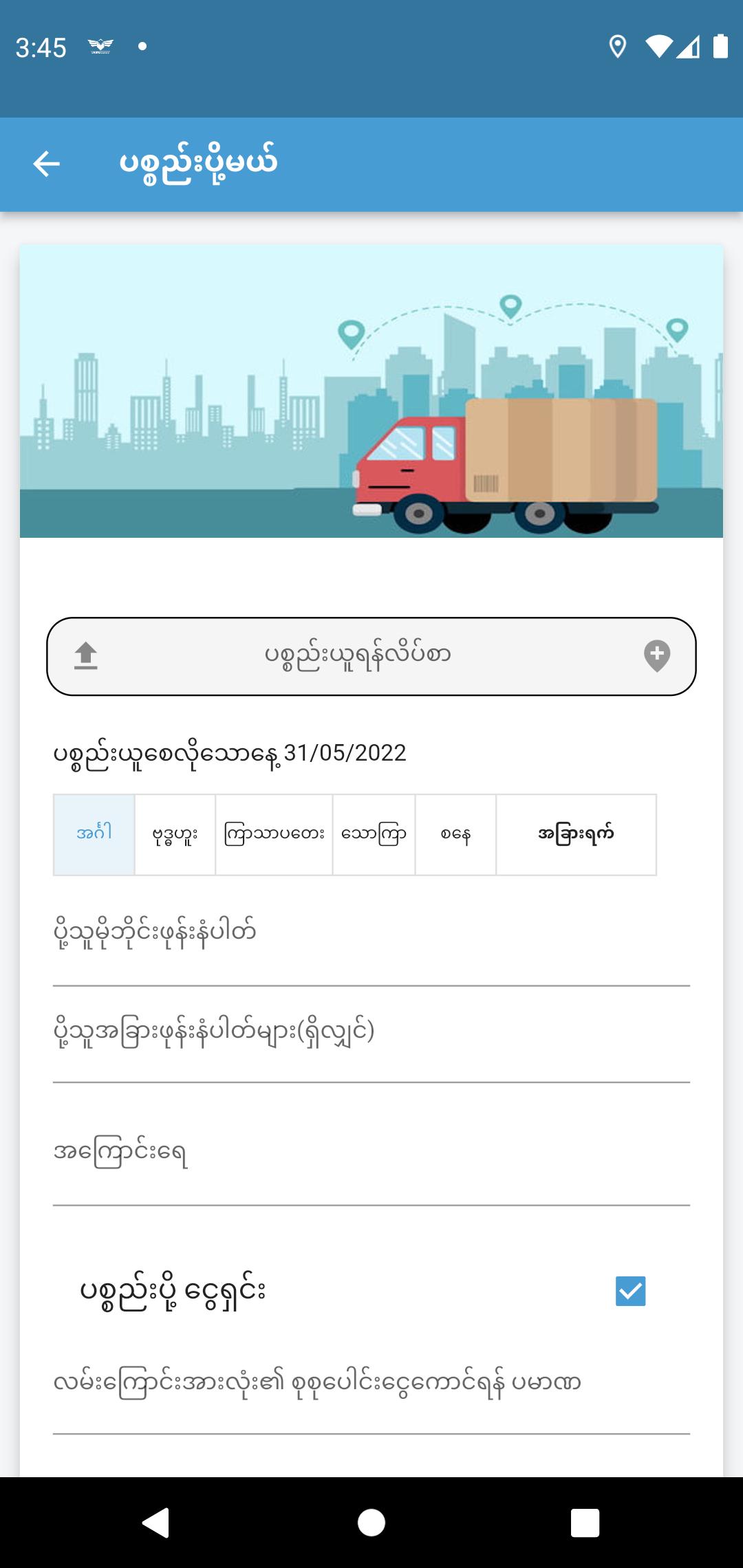Image resolution: width=743 pixels, height=1568 pixels.
Task: Tap the system home button
Action: point(371,1523)
